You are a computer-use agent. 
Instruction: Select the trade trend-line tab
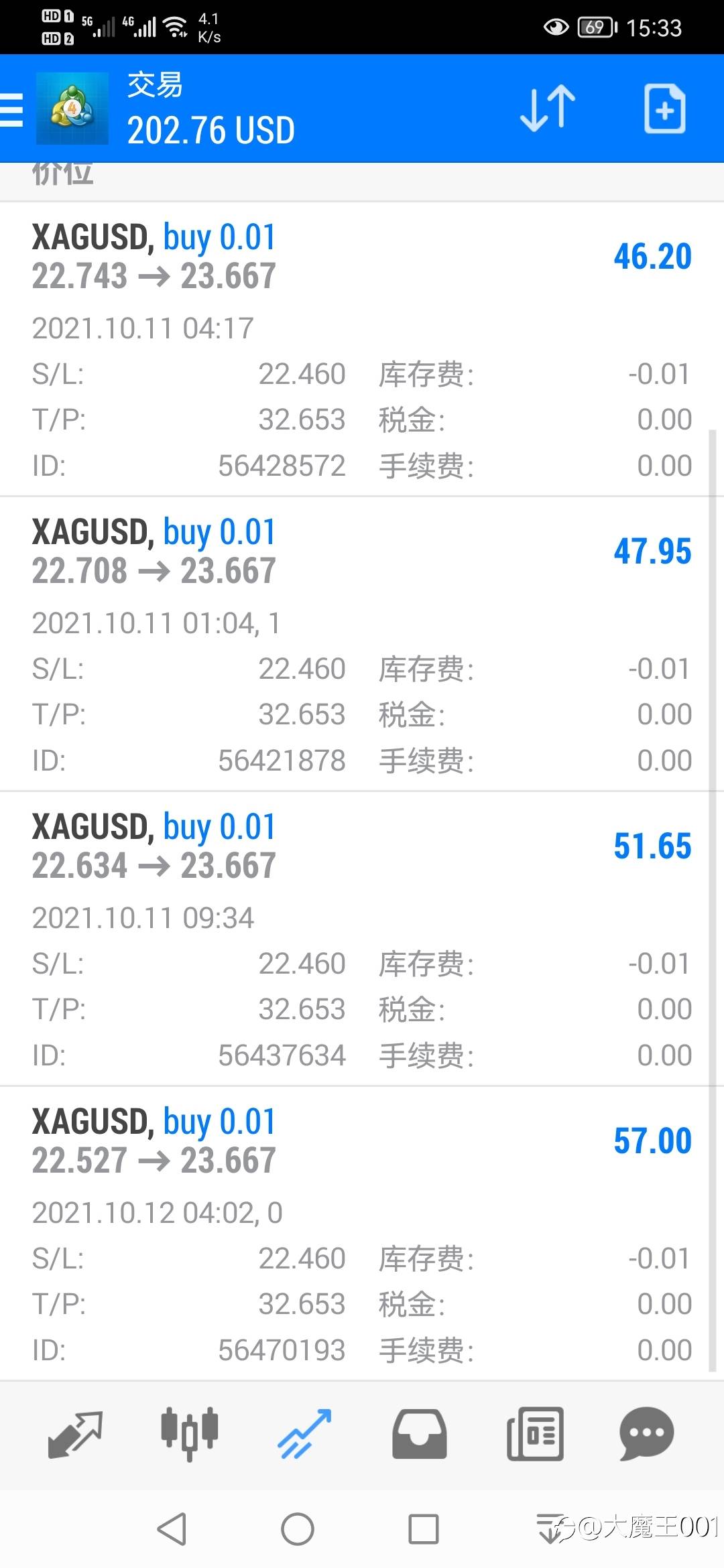tap(305, 1434)
